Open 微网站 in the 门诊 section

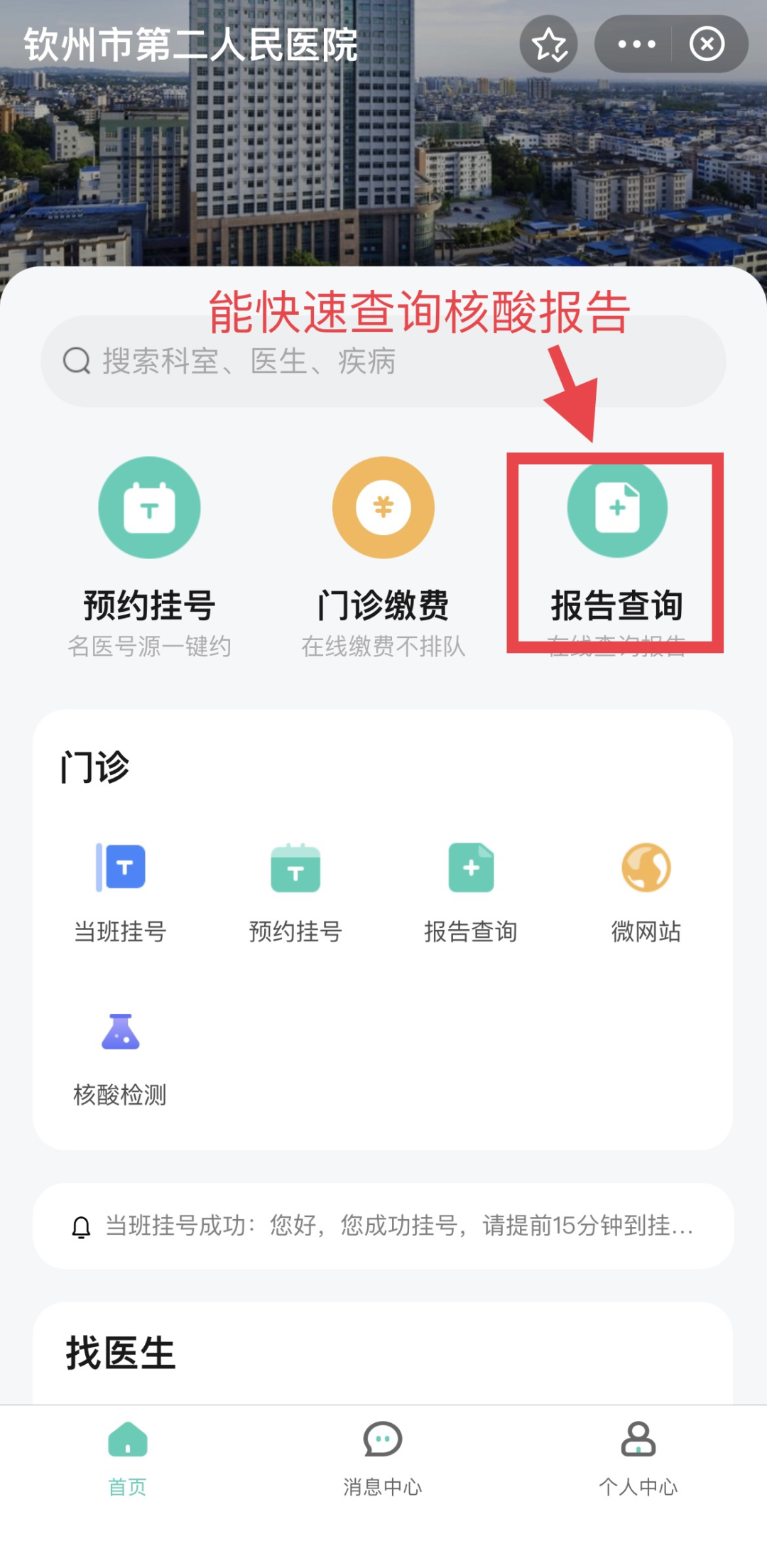point(646,893)
